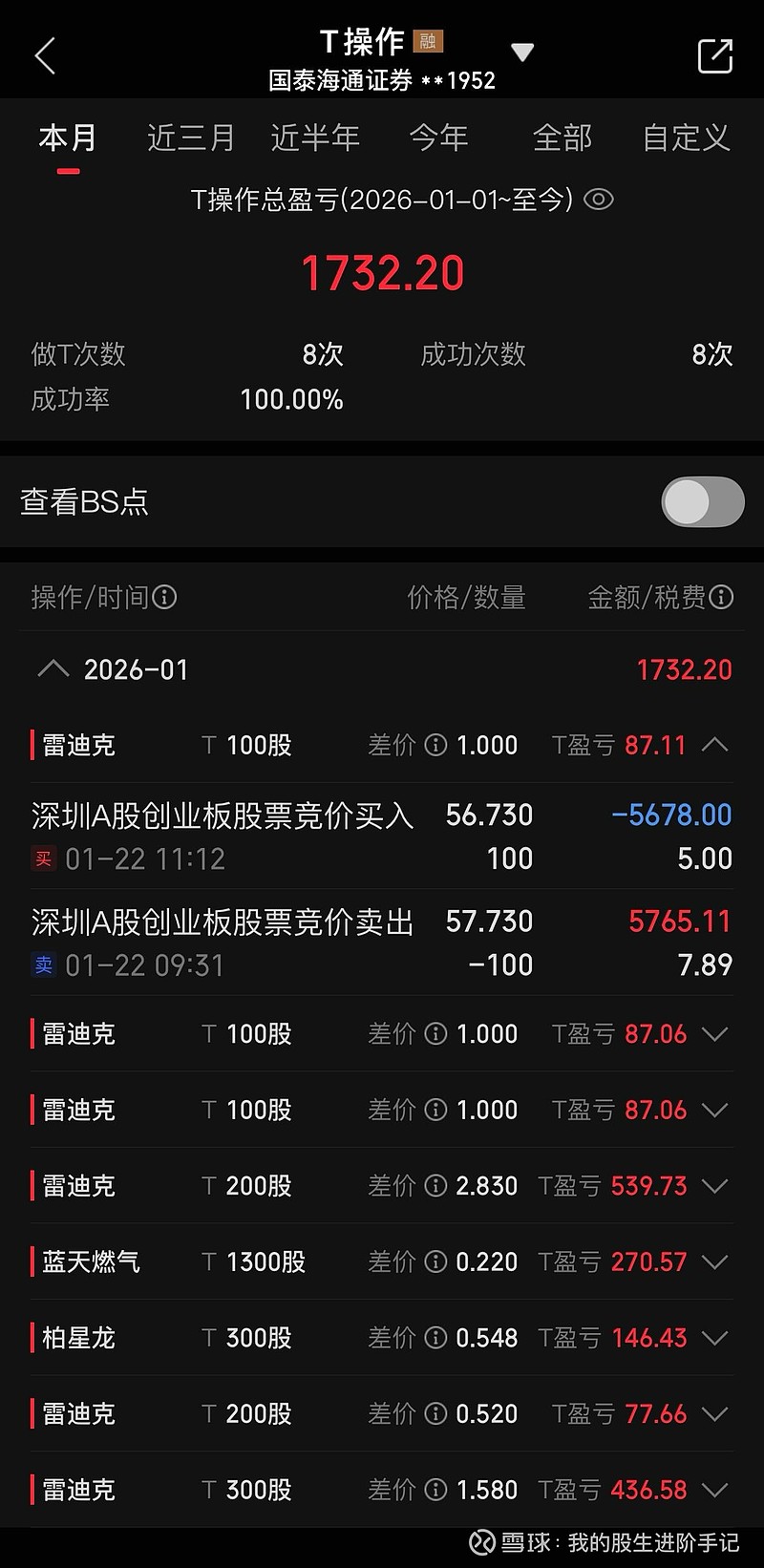
Task: Open the account dropdown next to T操作
Action: [x=521, y=53]
